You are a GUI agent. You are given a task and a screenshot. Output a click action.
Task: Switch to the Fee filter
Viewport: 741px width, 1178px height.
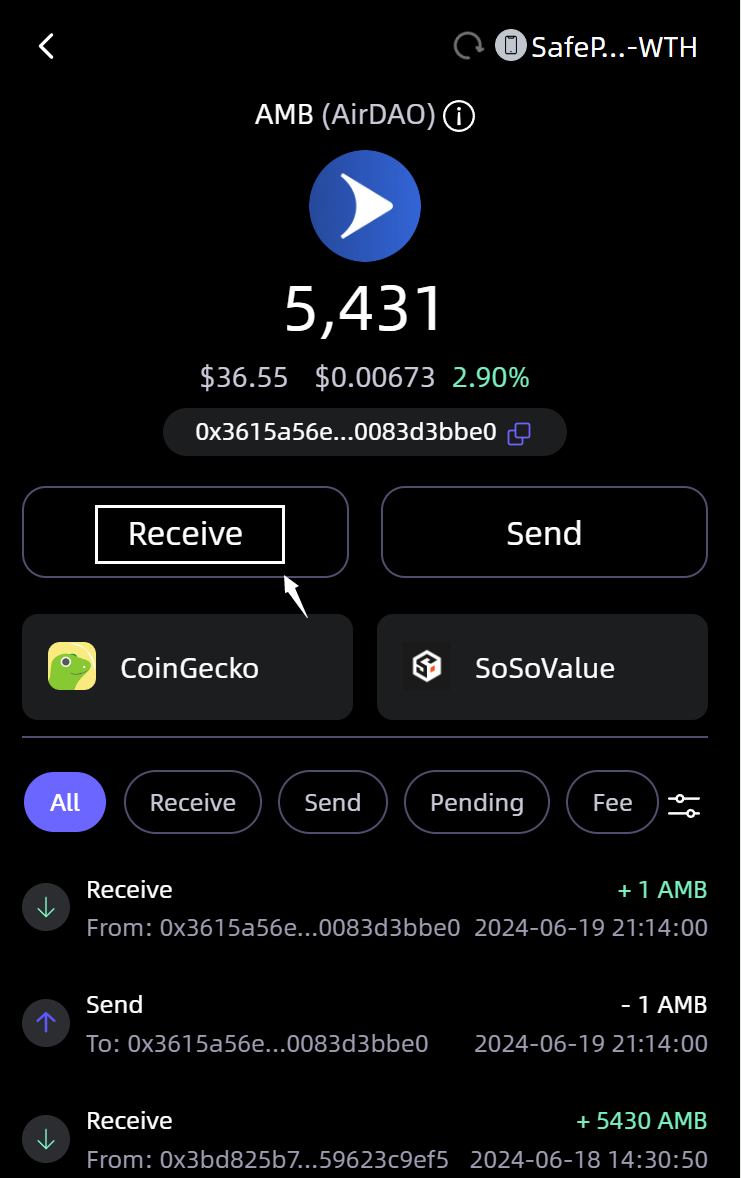pyautogui.click(x=612, y=802)
